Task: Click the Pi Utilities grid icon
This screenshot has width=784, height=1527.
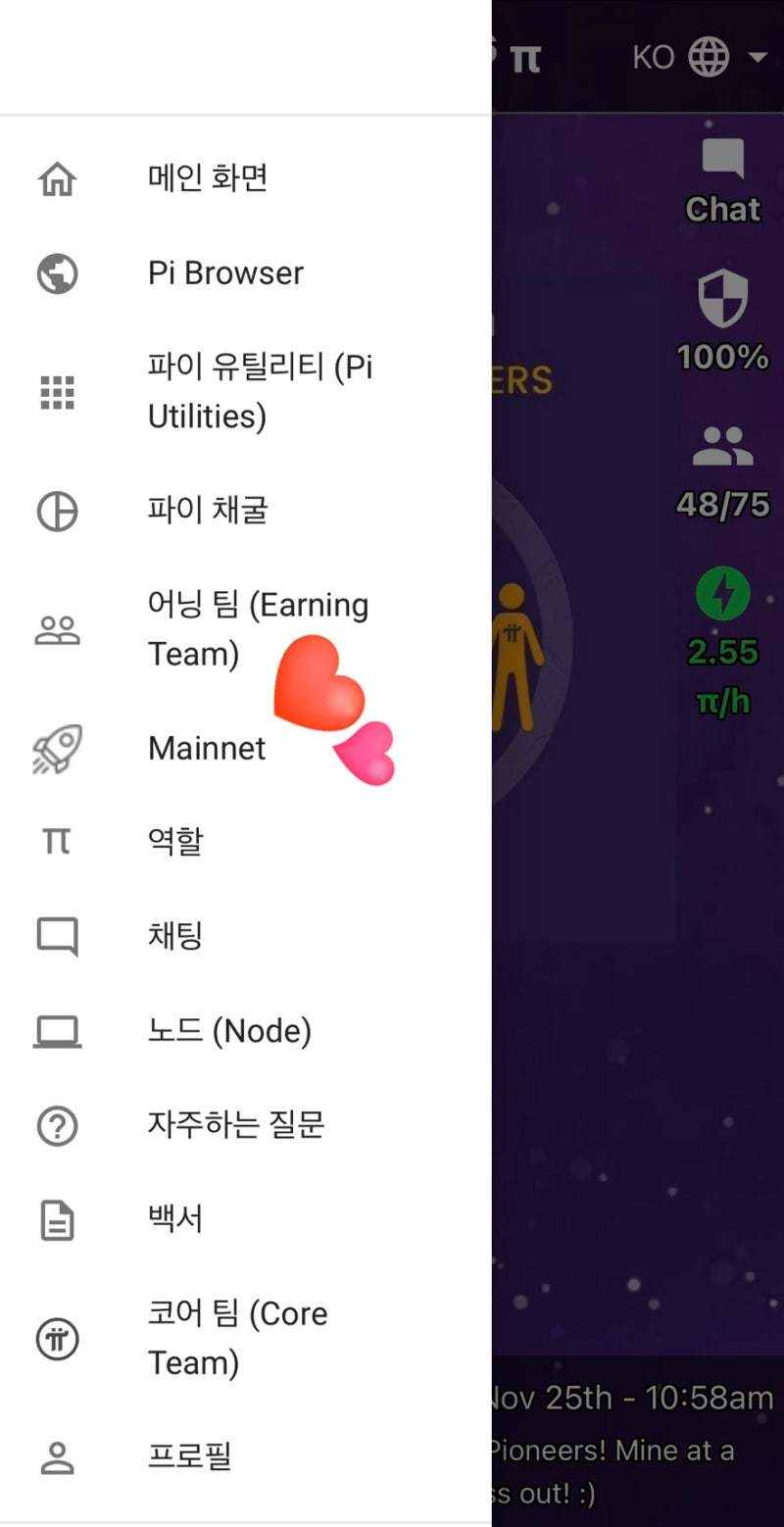Action: coord(57,391)
